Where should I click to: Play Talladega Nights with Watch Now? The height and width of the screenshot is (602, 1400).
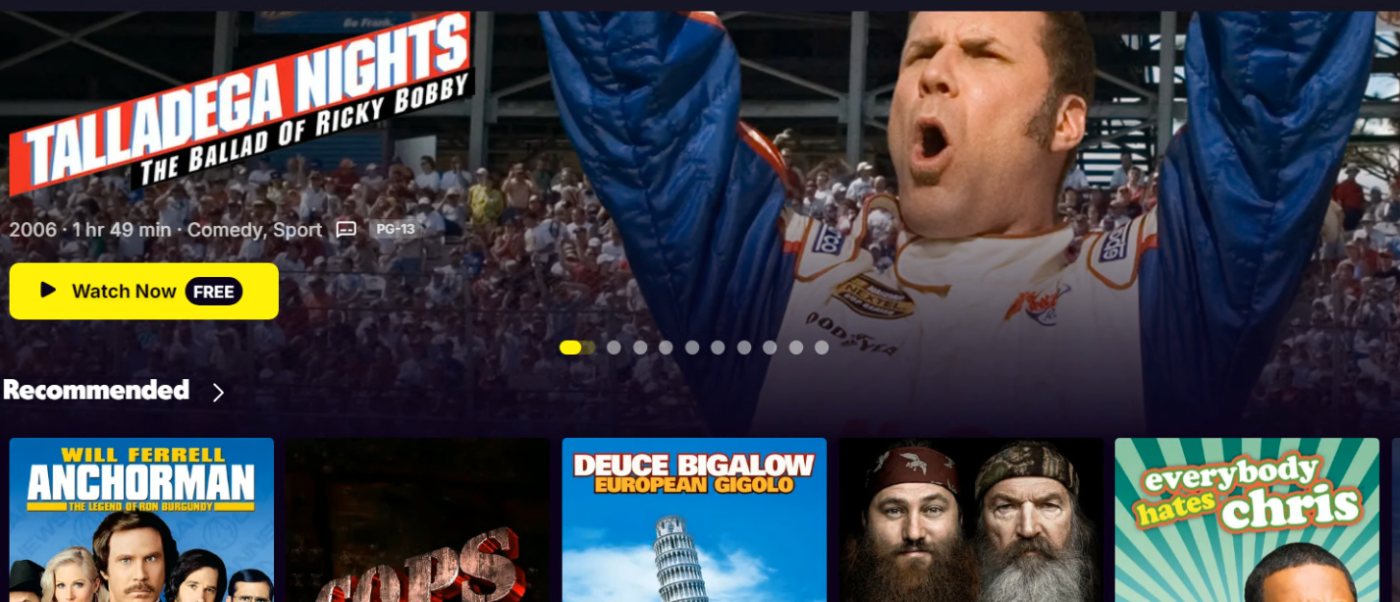143,291
